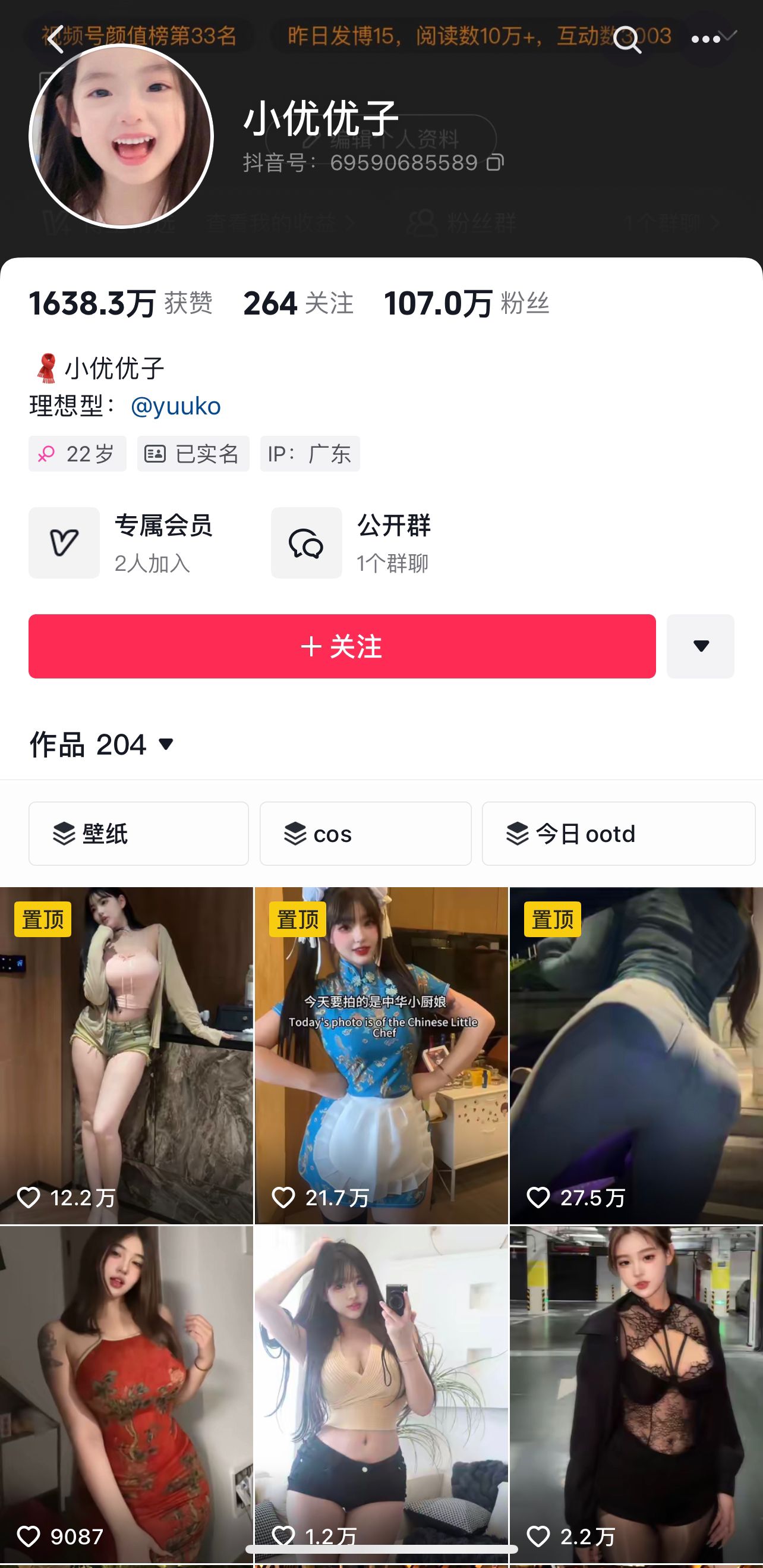Open the video with 9087 likes
Image resolution: width=763 pixels, height=1568 pixels.
click(x=126, y=1394)
